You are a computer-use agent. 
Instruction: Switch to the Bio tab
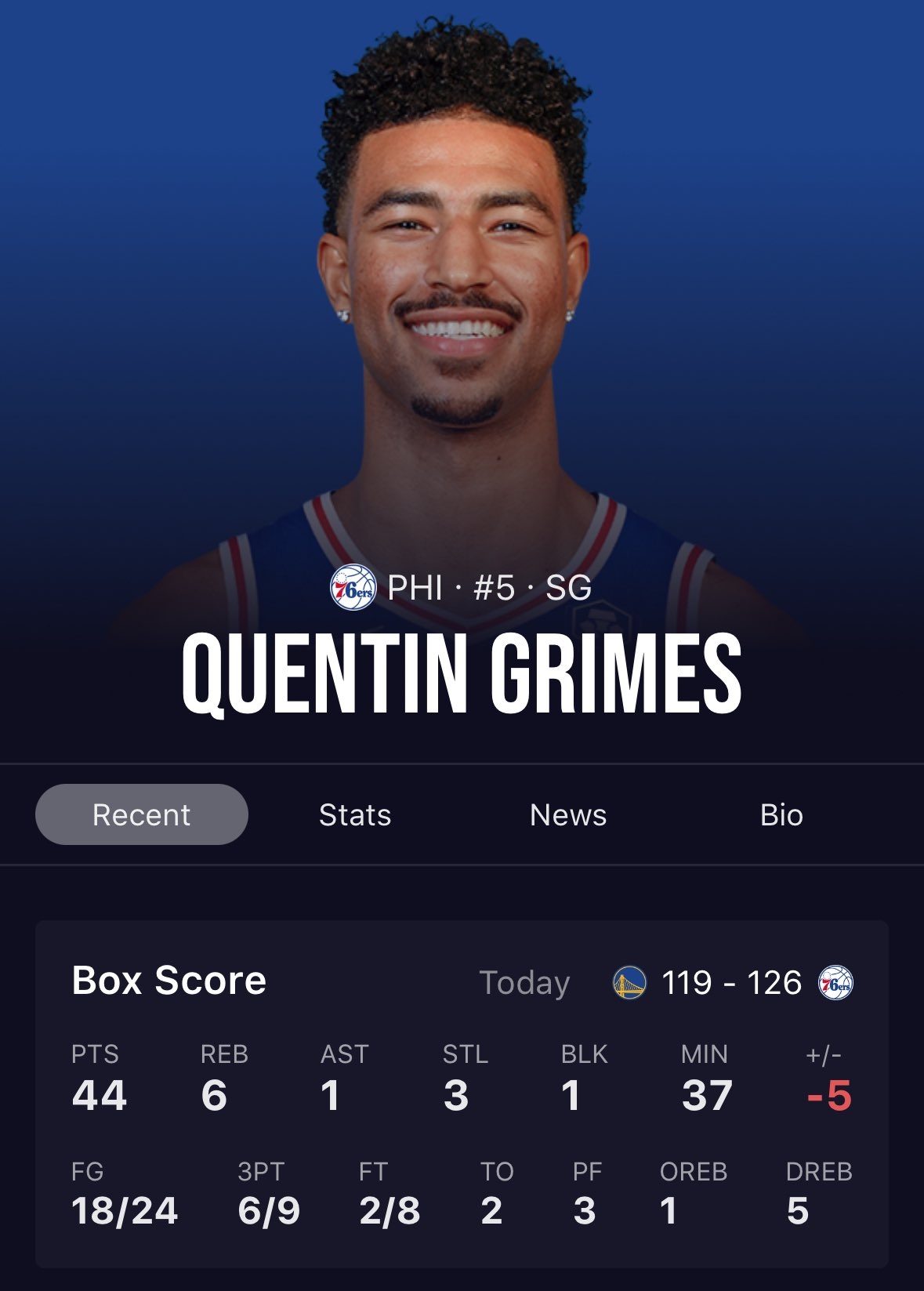click(781, 814)
